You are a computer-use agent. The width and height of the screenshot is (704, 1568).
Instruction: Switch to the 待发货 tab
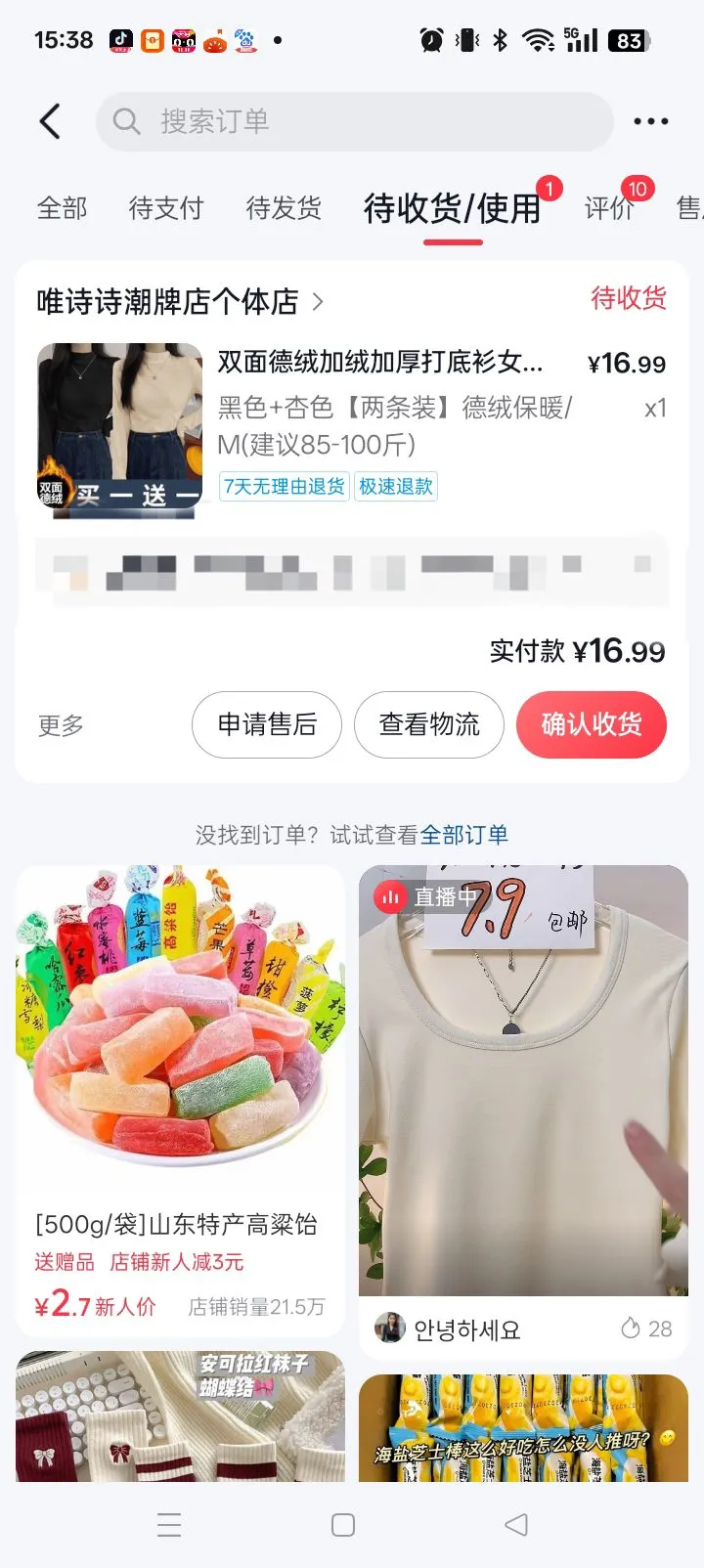coord(284,208)
